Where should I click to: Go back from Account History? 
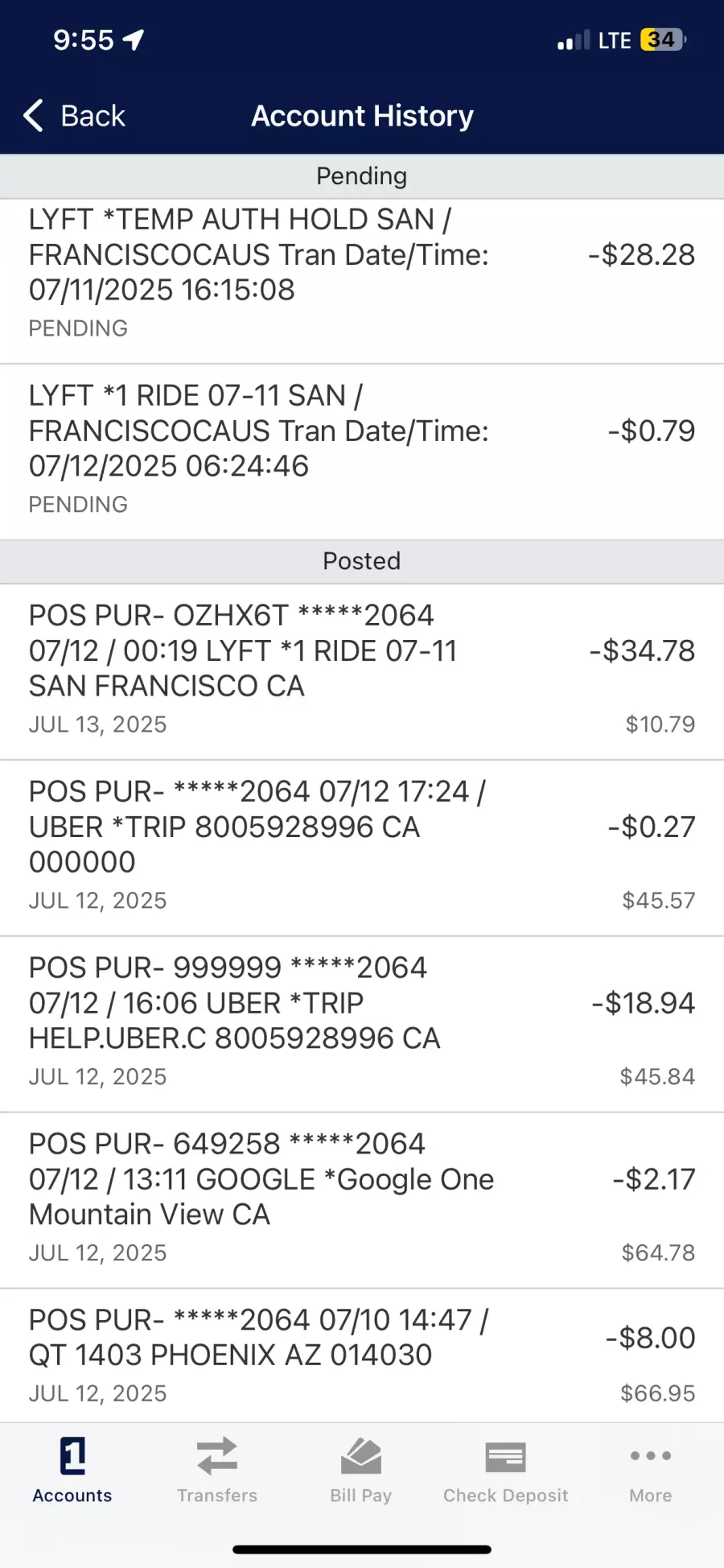74,116
